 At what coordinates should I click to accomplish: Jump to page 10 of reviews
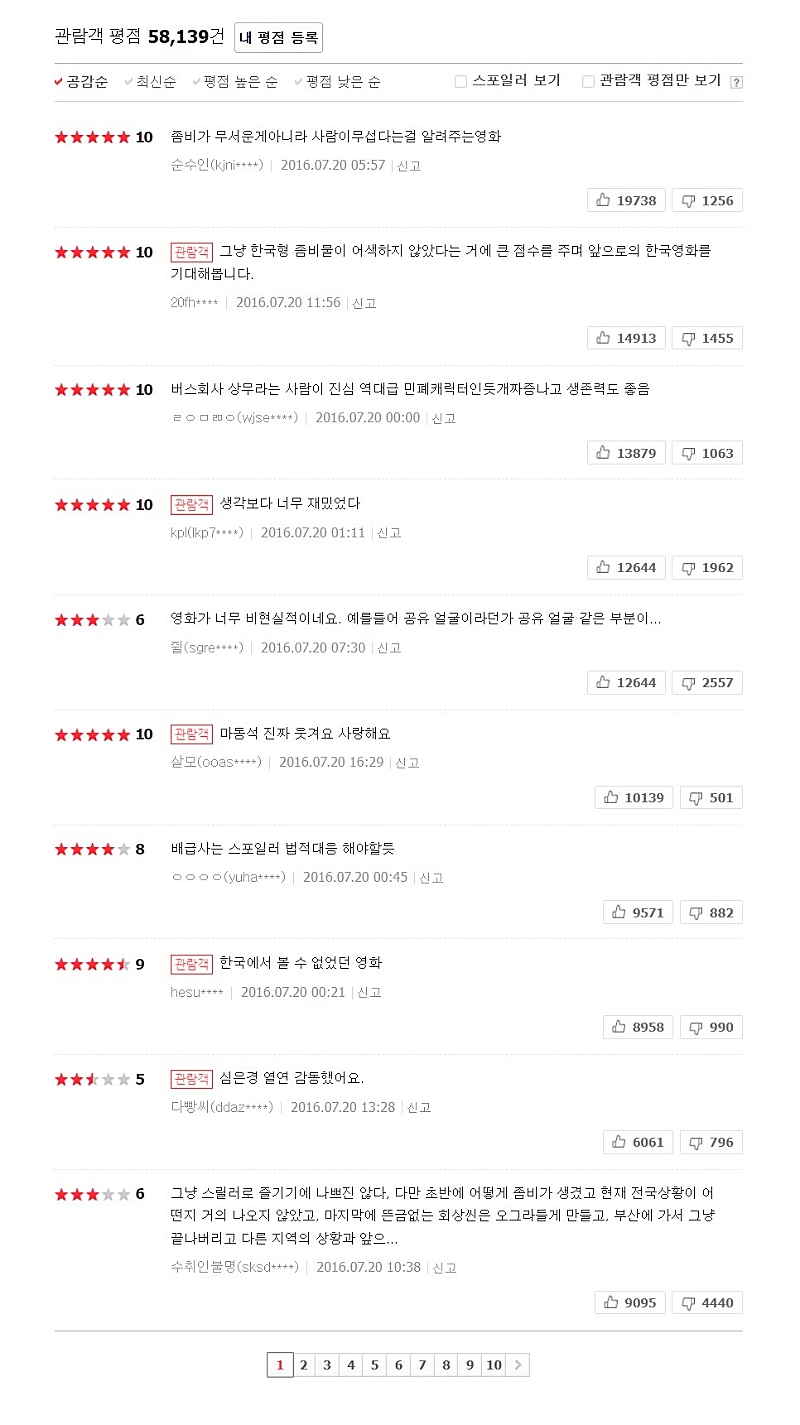494,1365
